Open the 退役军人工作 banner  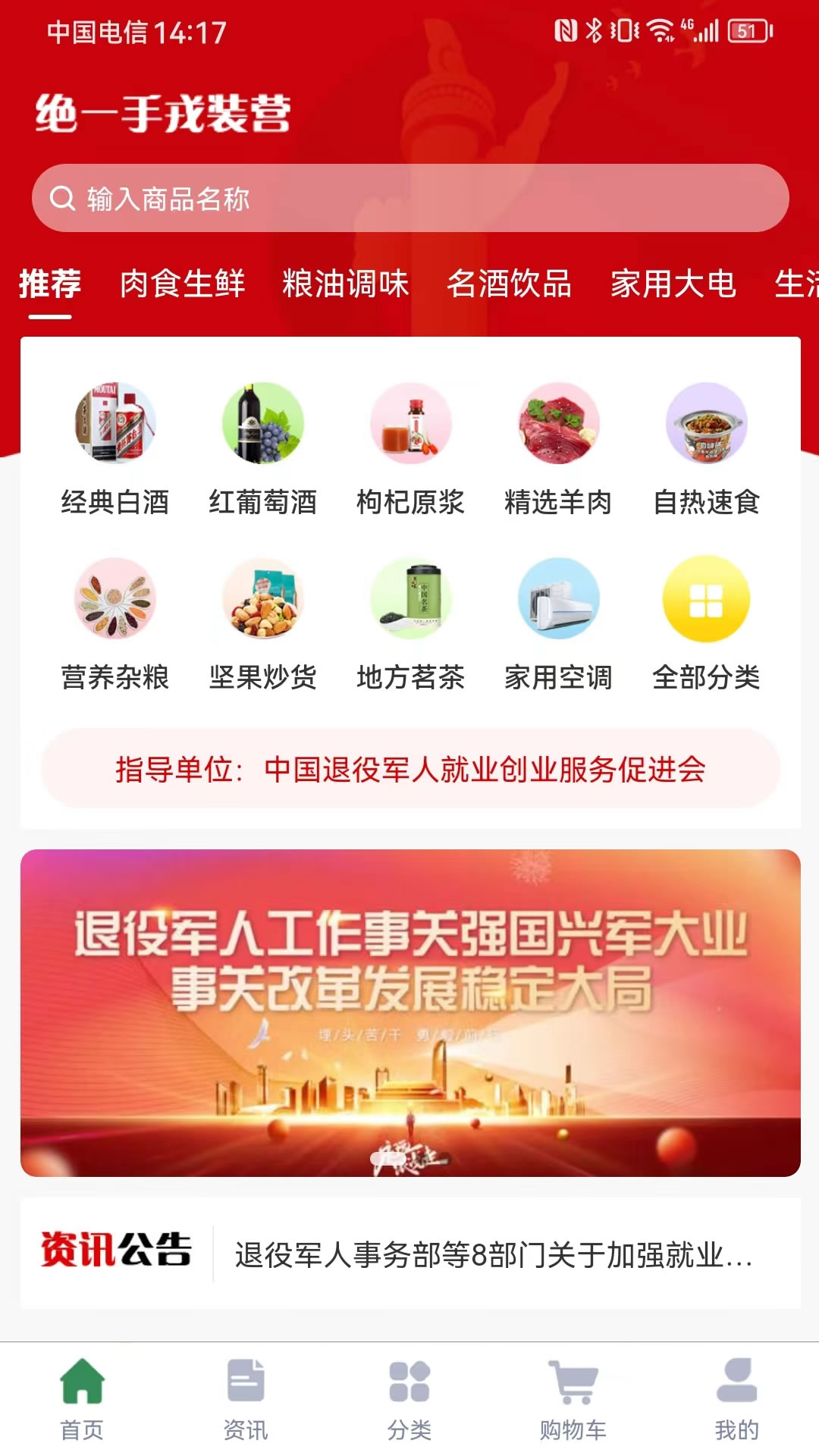click(x=409, y=1012)
